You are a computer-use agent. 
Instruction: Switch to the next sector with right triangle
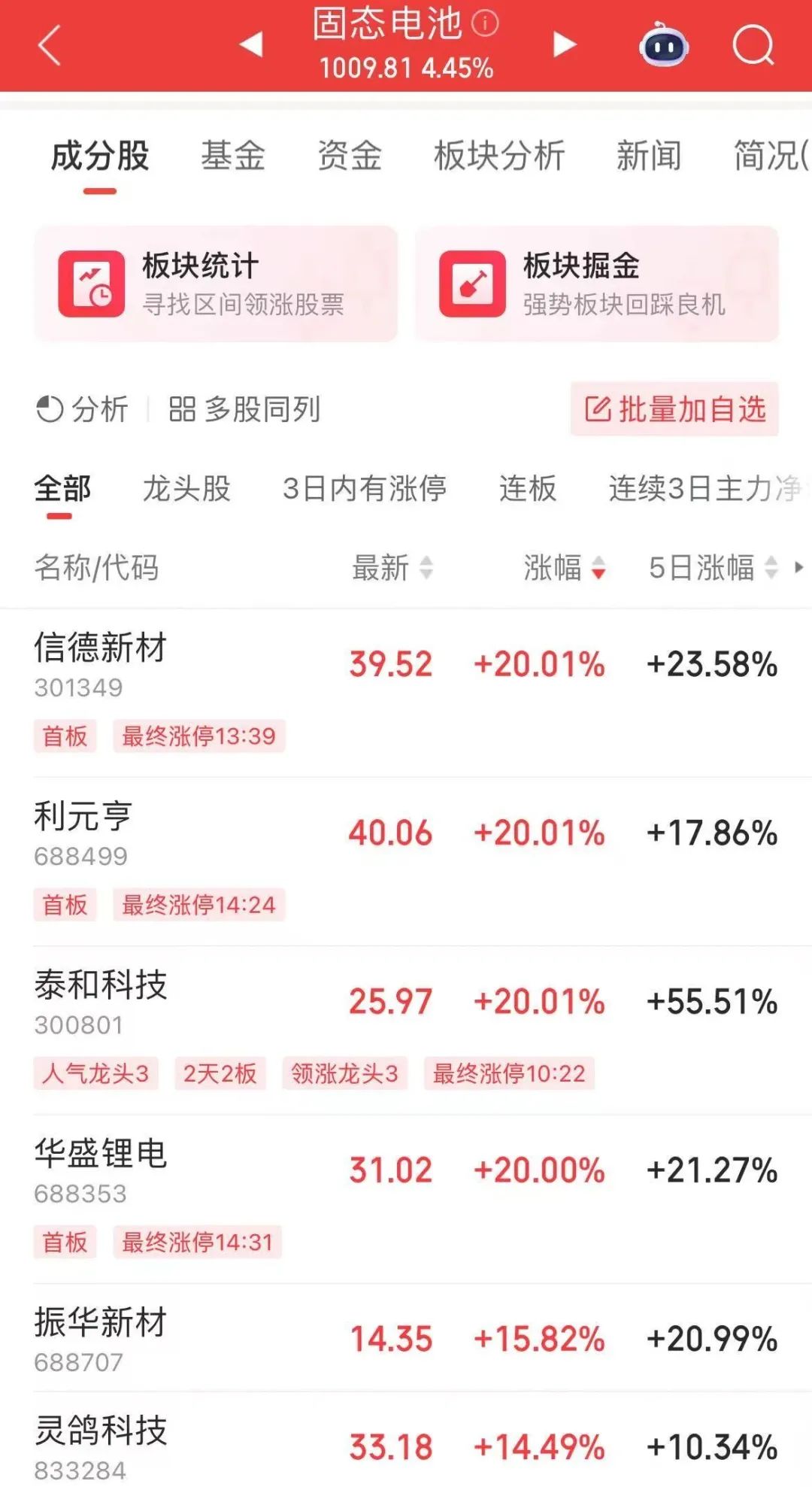click(x=564, y=44)
